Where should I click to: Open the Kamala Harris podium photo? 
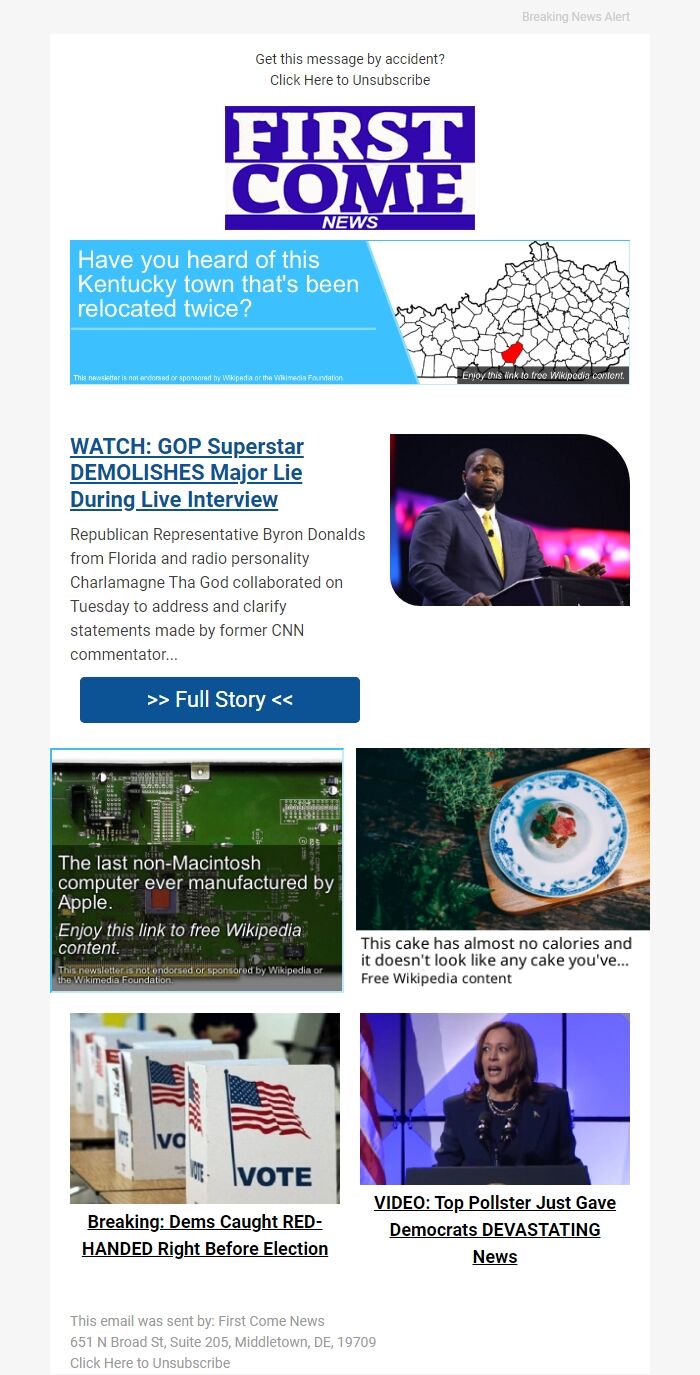tap(495, 1099)
